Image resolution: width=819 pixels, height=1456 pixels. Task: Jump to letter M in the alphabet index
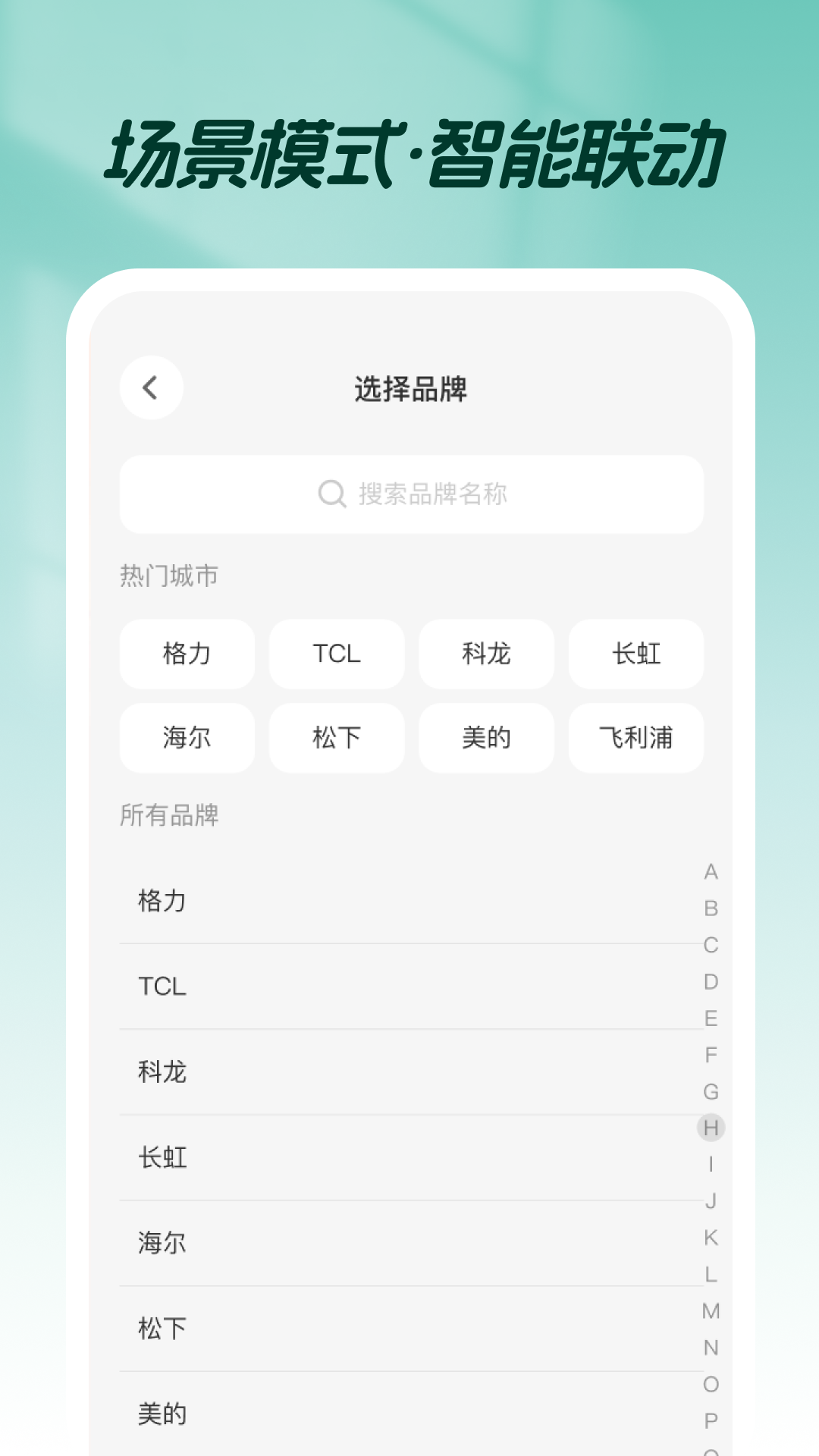pyautogui.click(x=709, y=1298)
